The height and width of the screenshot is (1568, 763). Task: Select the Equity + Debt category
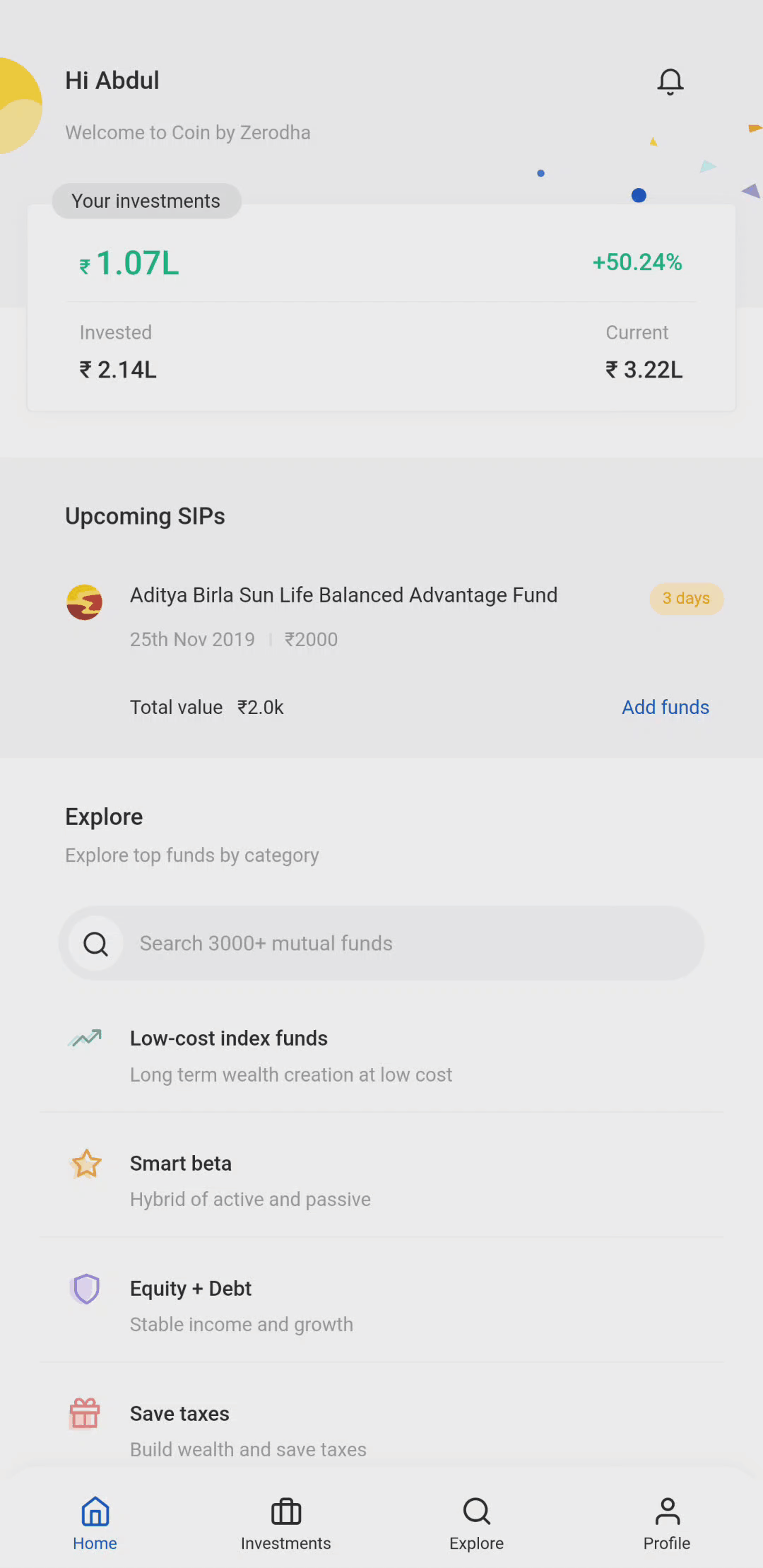[381, 1306]
